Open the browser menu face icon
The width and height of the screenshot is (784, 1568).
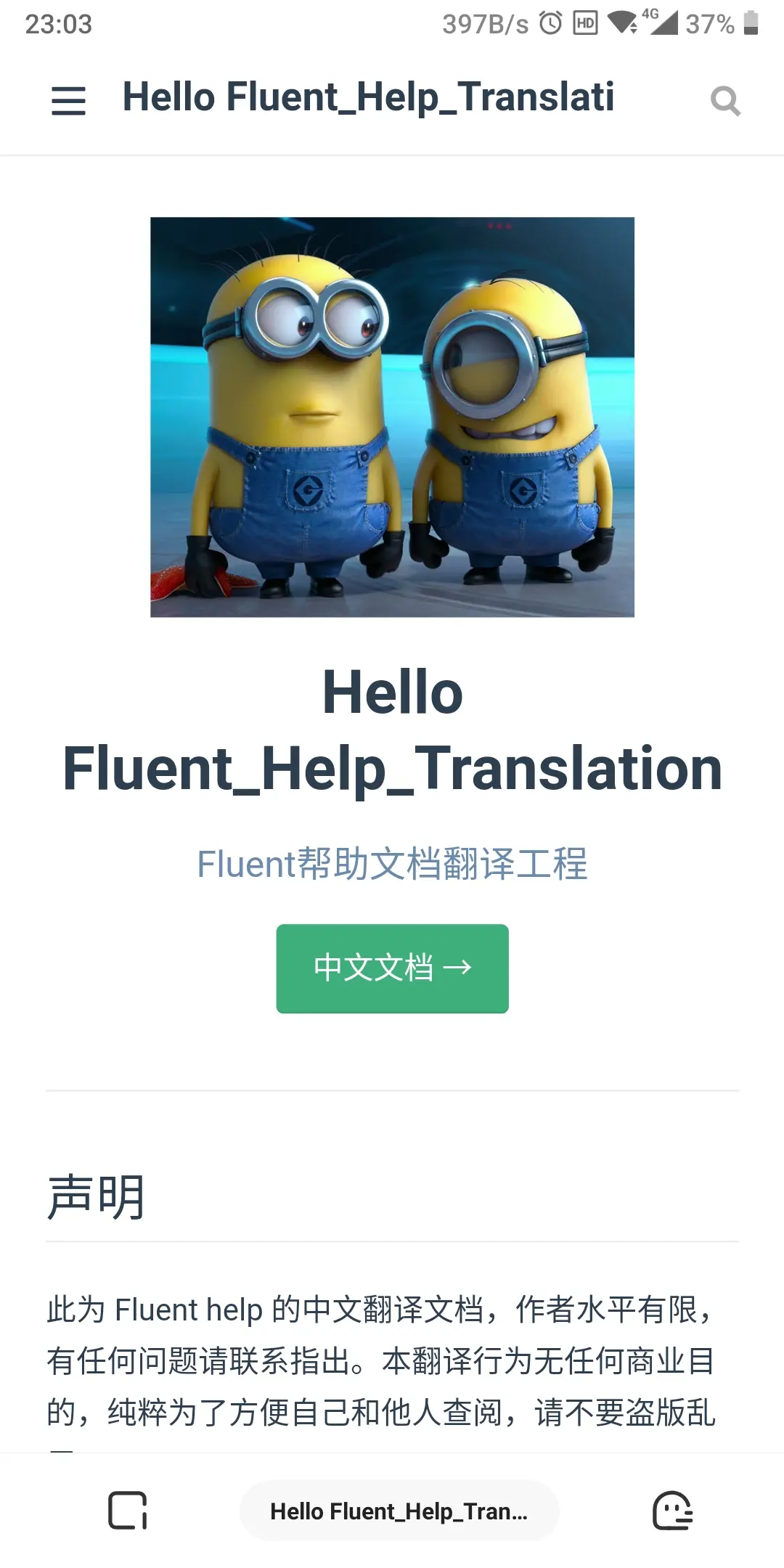672,1511
